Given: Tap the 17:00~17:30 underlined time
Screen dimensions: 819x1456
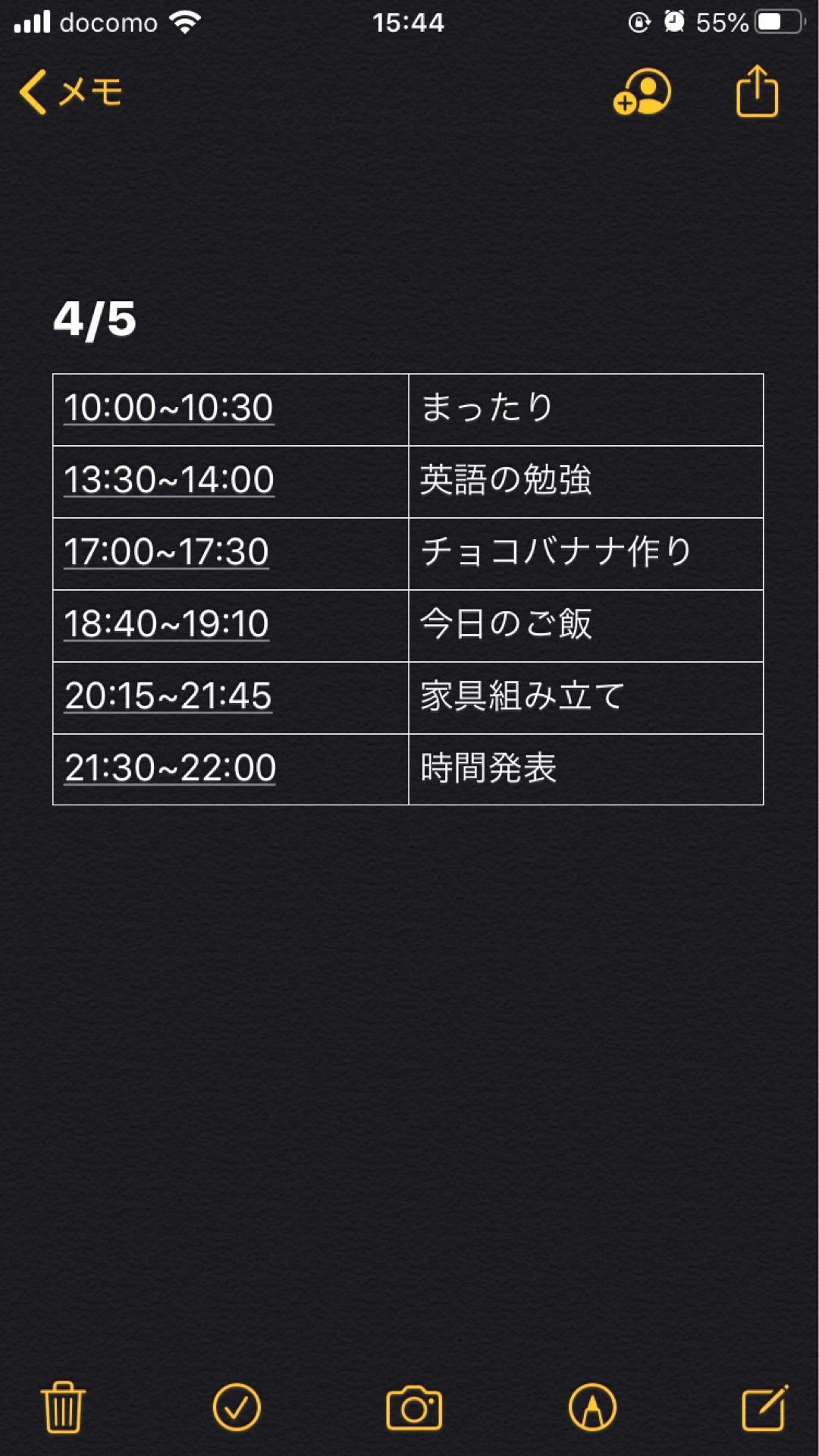Looking at the screenshot, I should tap(166, 552).
